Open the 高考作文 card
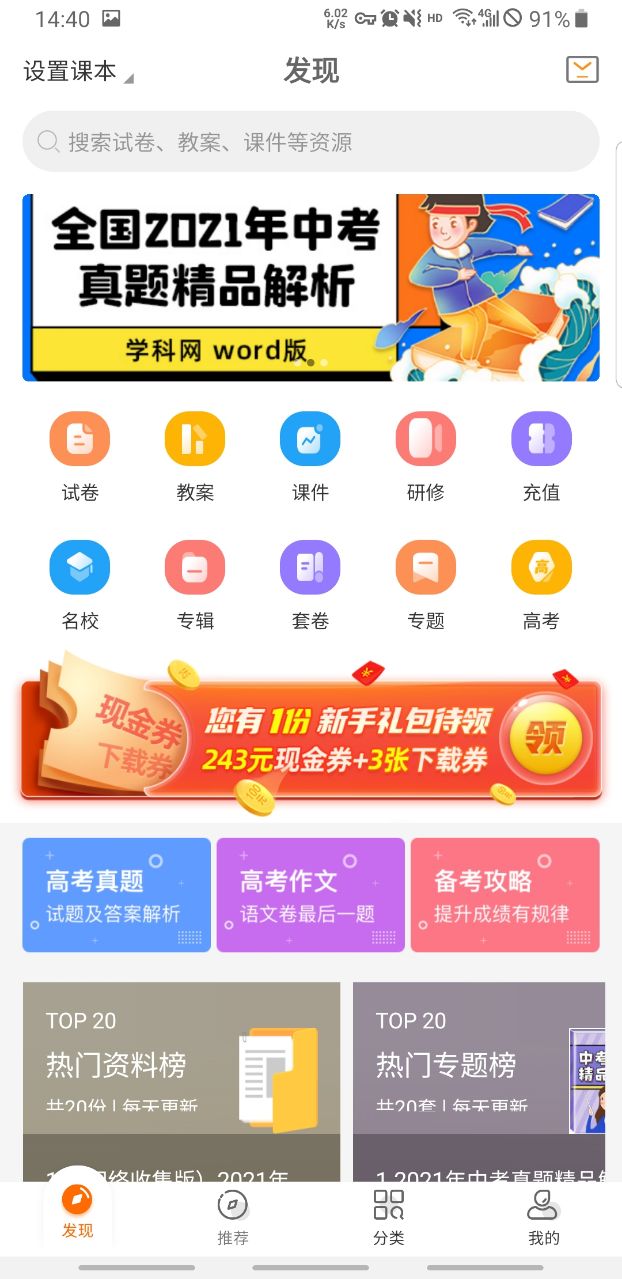The width and height of the screenshot is (622, 1279). [310, 895]
